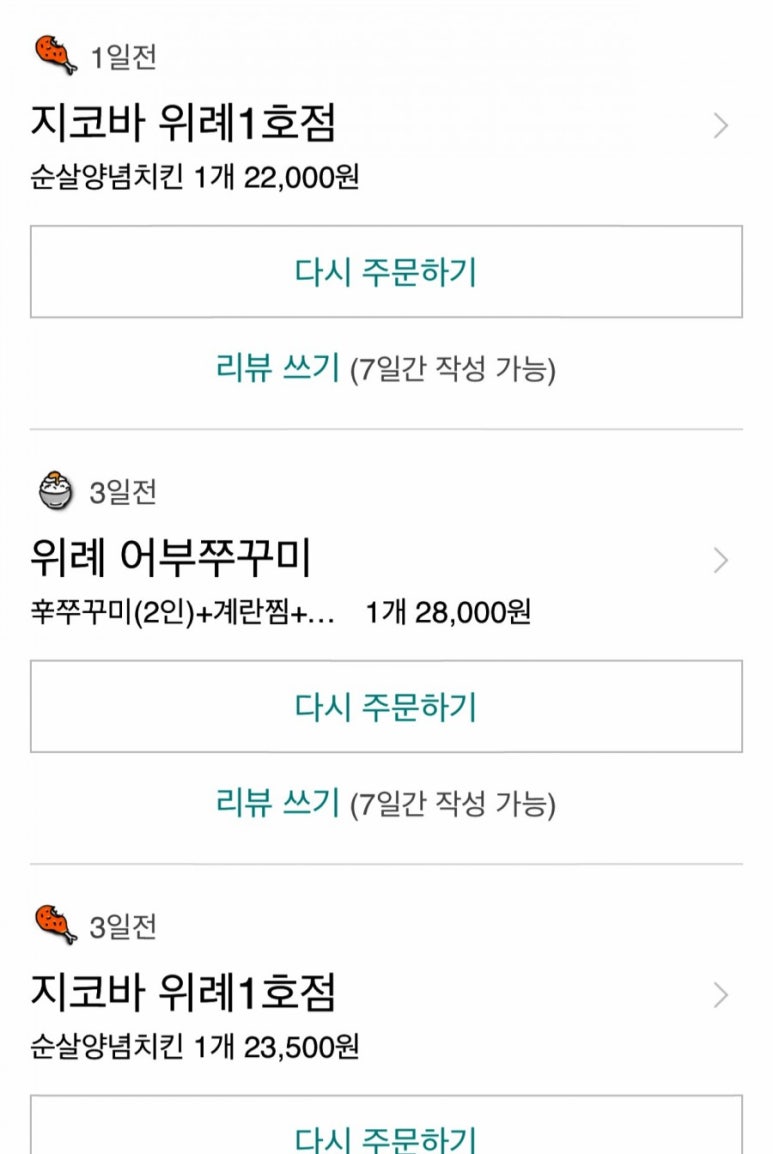View the 지코바 위례1호점 order for 23,500원
Viewport: 773px width, 1154px height.
click(x=385, y=995)
